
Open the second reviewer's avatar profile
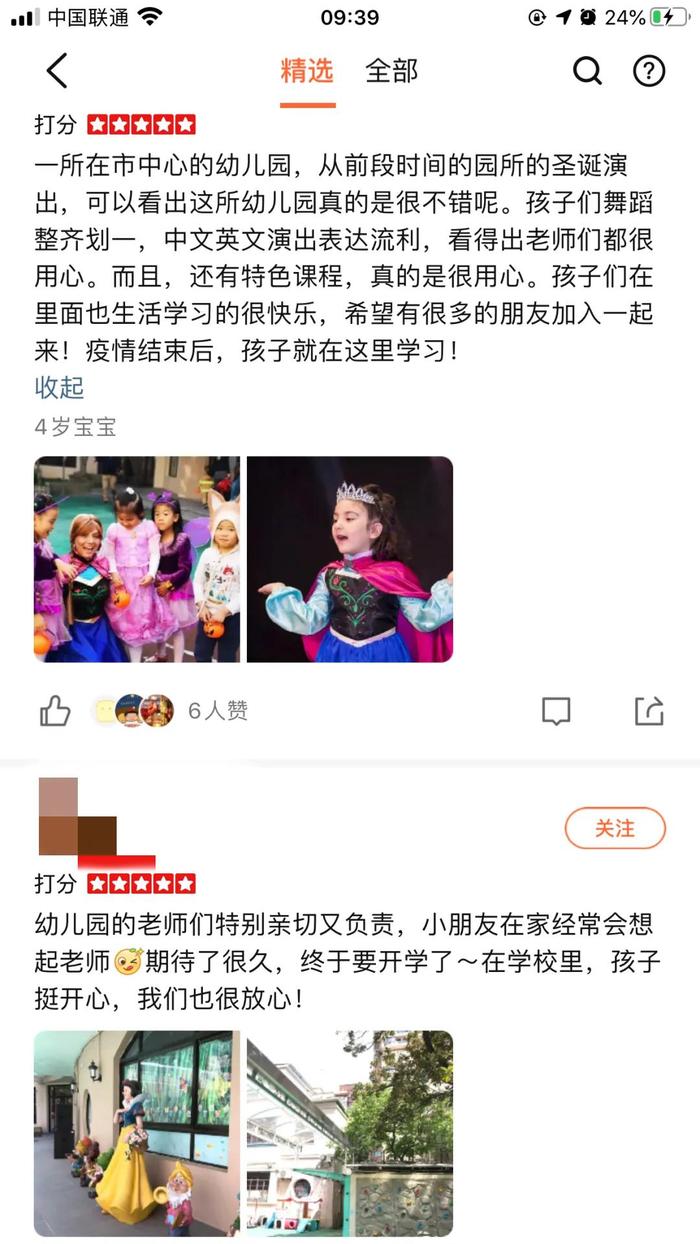77,817
